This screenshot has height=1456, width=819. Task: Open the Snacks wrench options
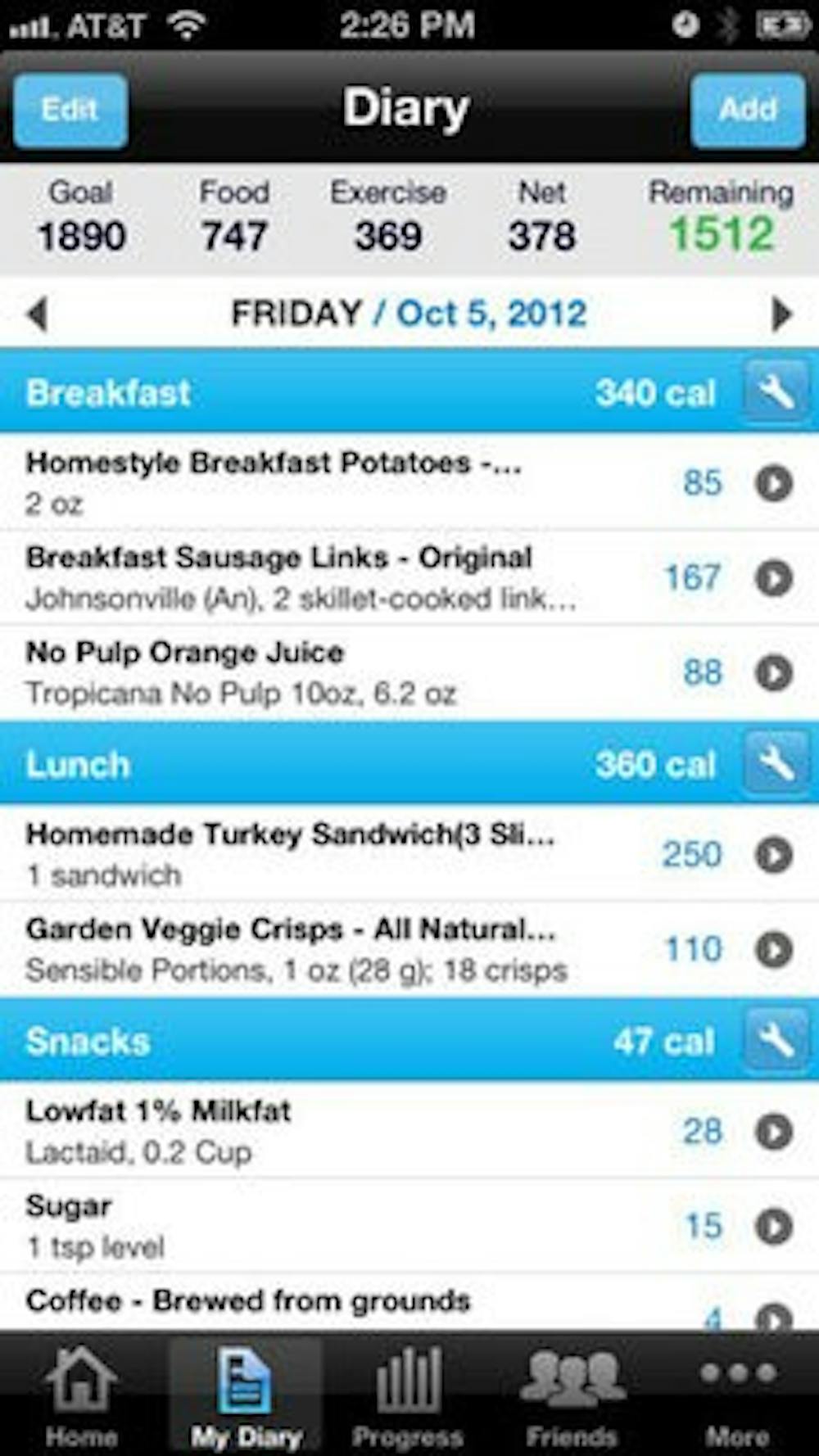tap(775, 1041)
